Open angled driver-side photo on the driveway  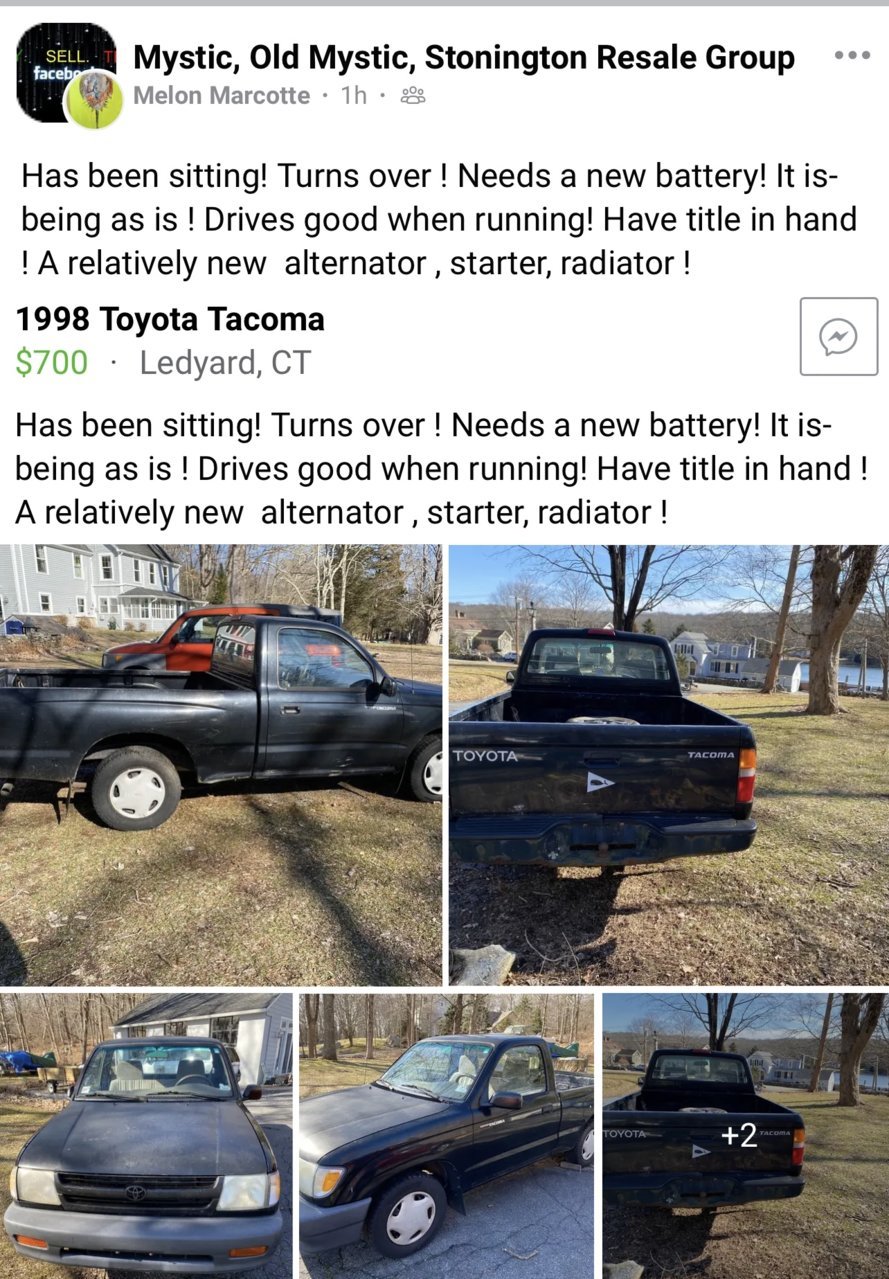(446, 1135)
